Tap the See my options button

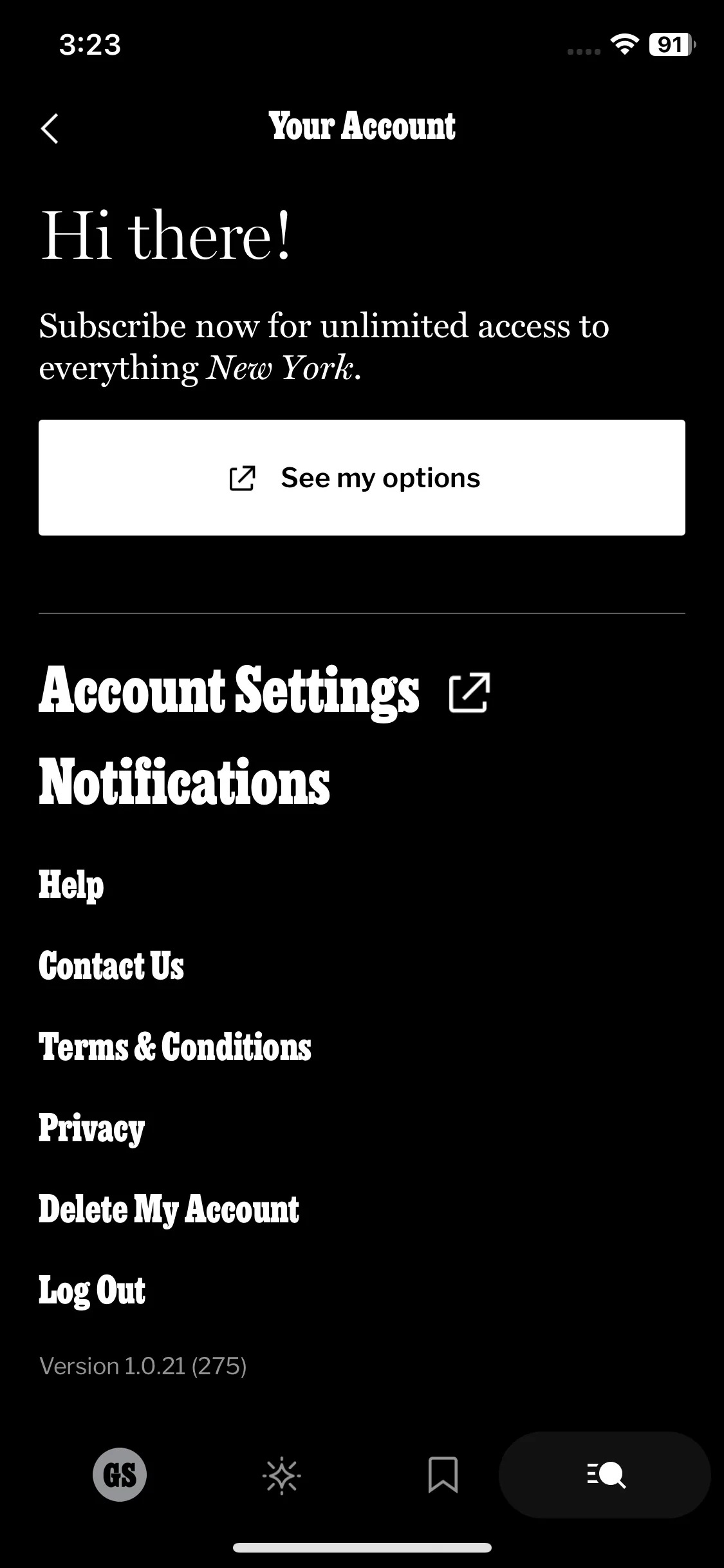coord(362,478)
